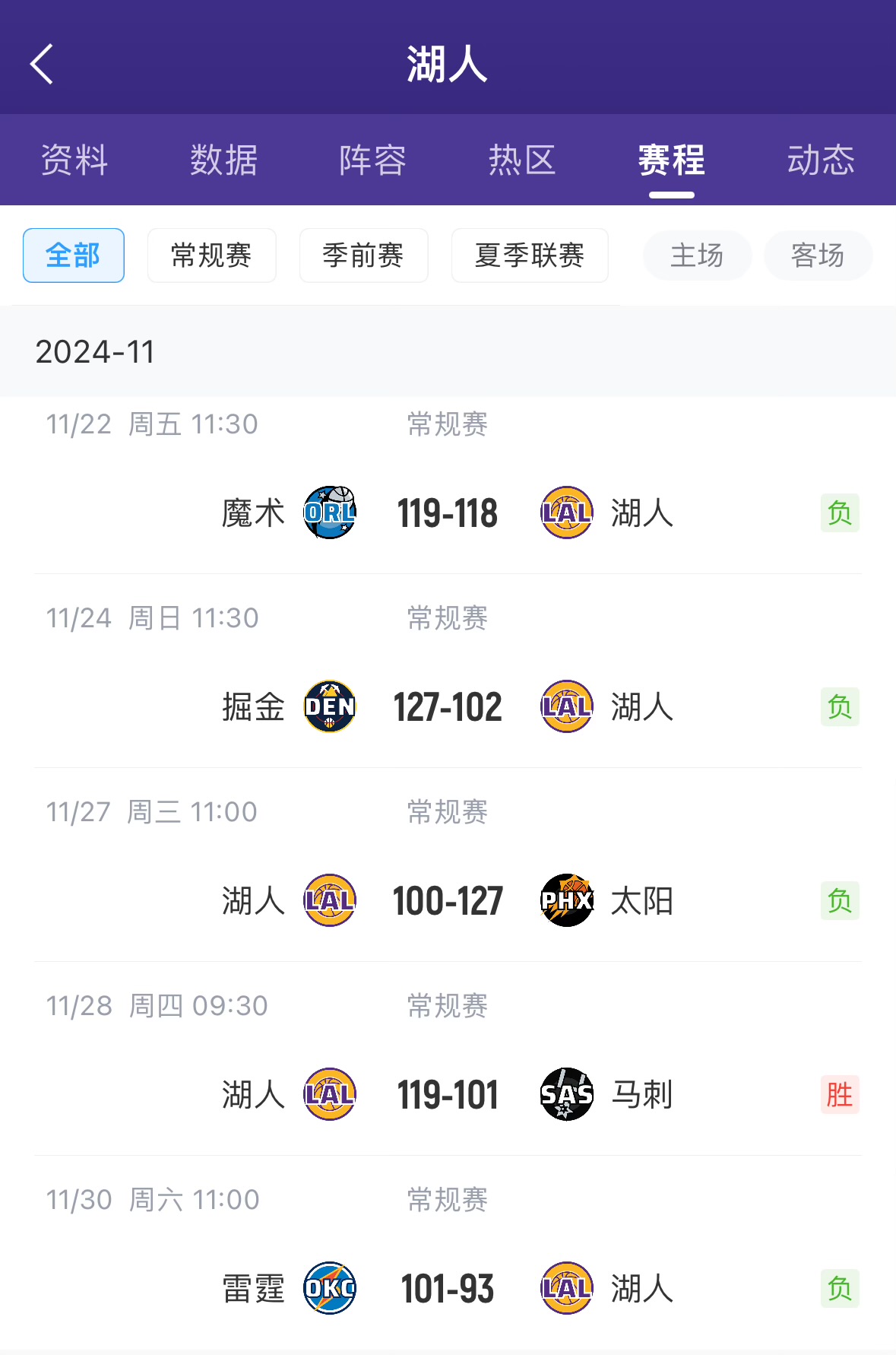Select the 全部 filter chip
This screenshot has height=1355, width=896.
tap(74, 255)
